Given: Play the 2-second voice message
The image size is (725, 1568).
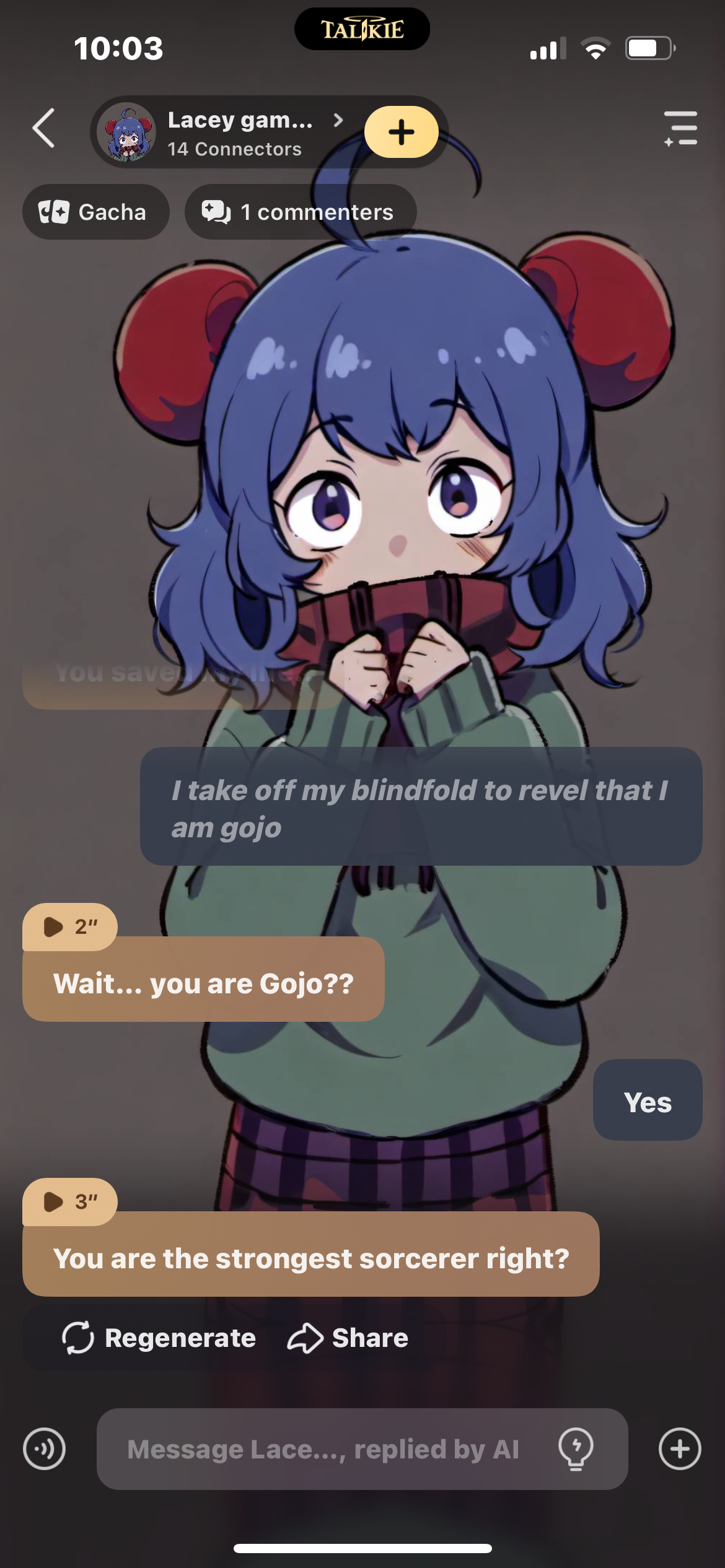Looking at the screenshot, I should pos(69,926).
